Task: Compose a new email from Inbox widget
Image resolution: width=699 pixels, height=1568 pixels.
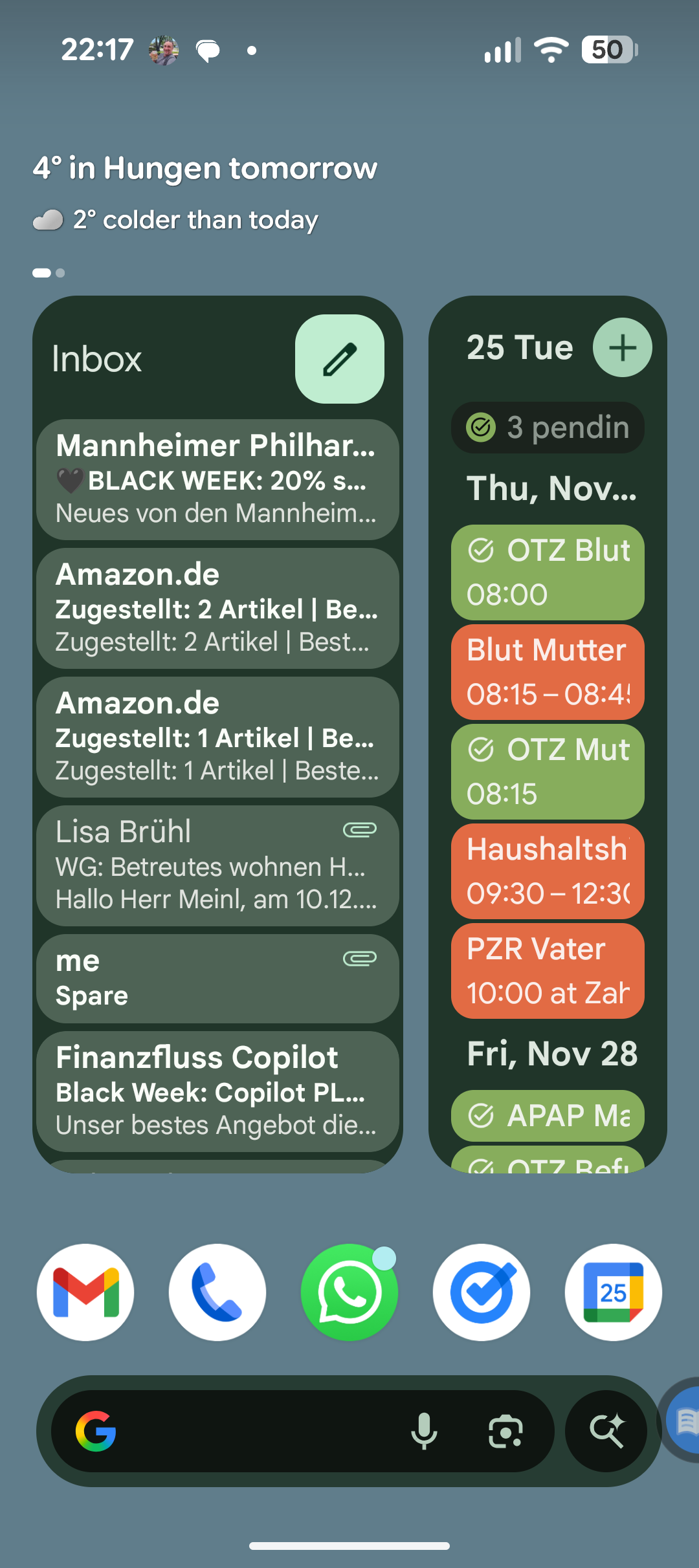Action: point(339,359)
